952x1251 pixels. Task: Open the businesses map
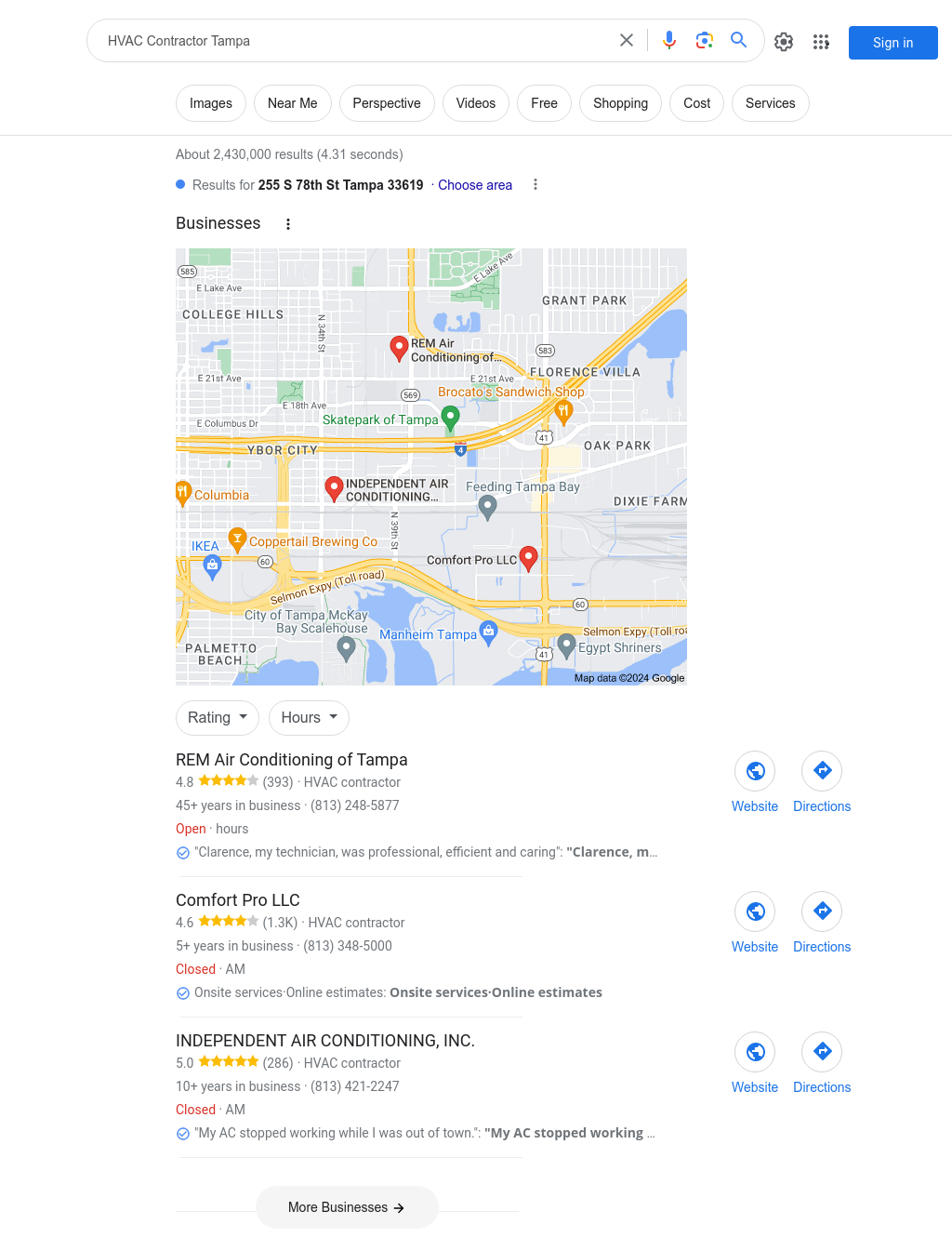(x=430, y=467)
